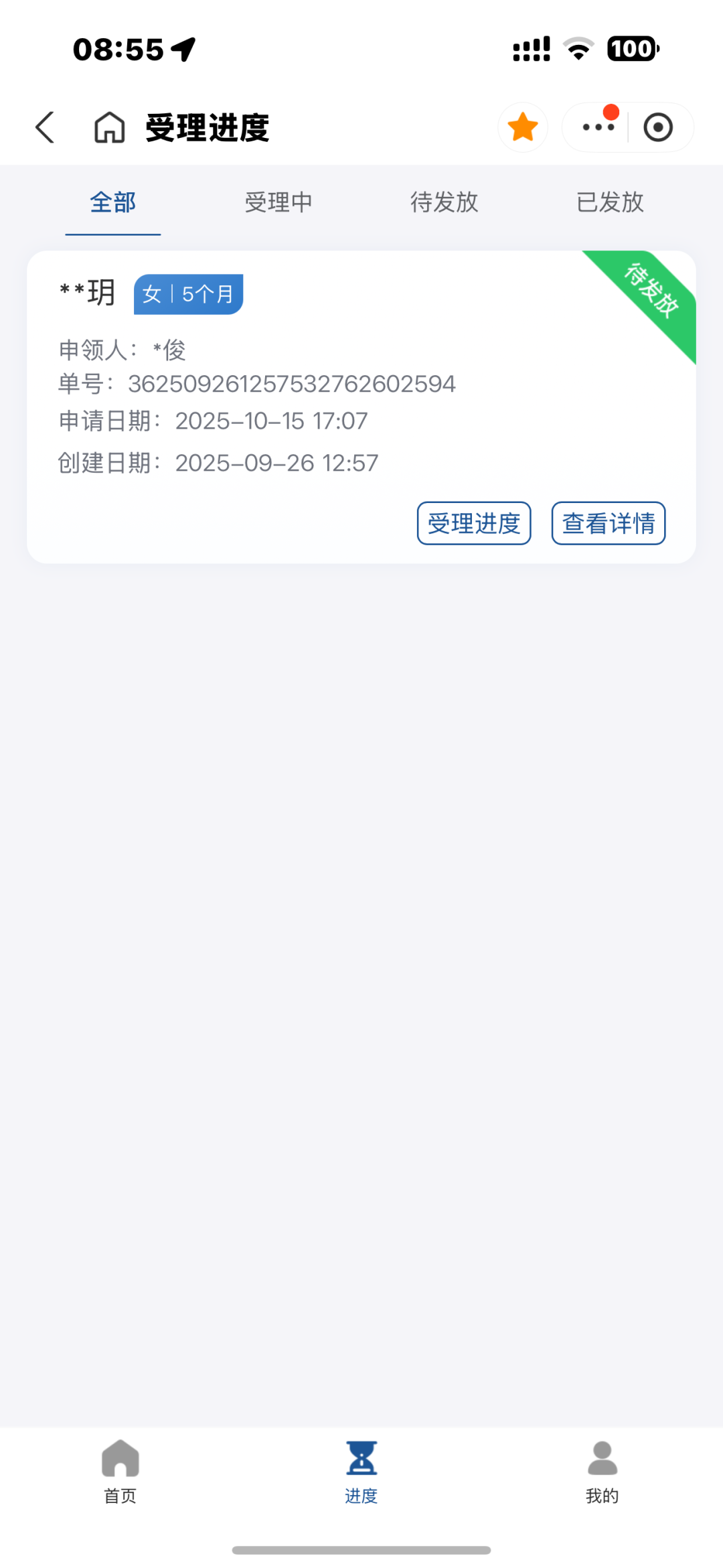Switch to the 待发放 tab
This screenshot has width=723, height=1568.
pos(444,202)
